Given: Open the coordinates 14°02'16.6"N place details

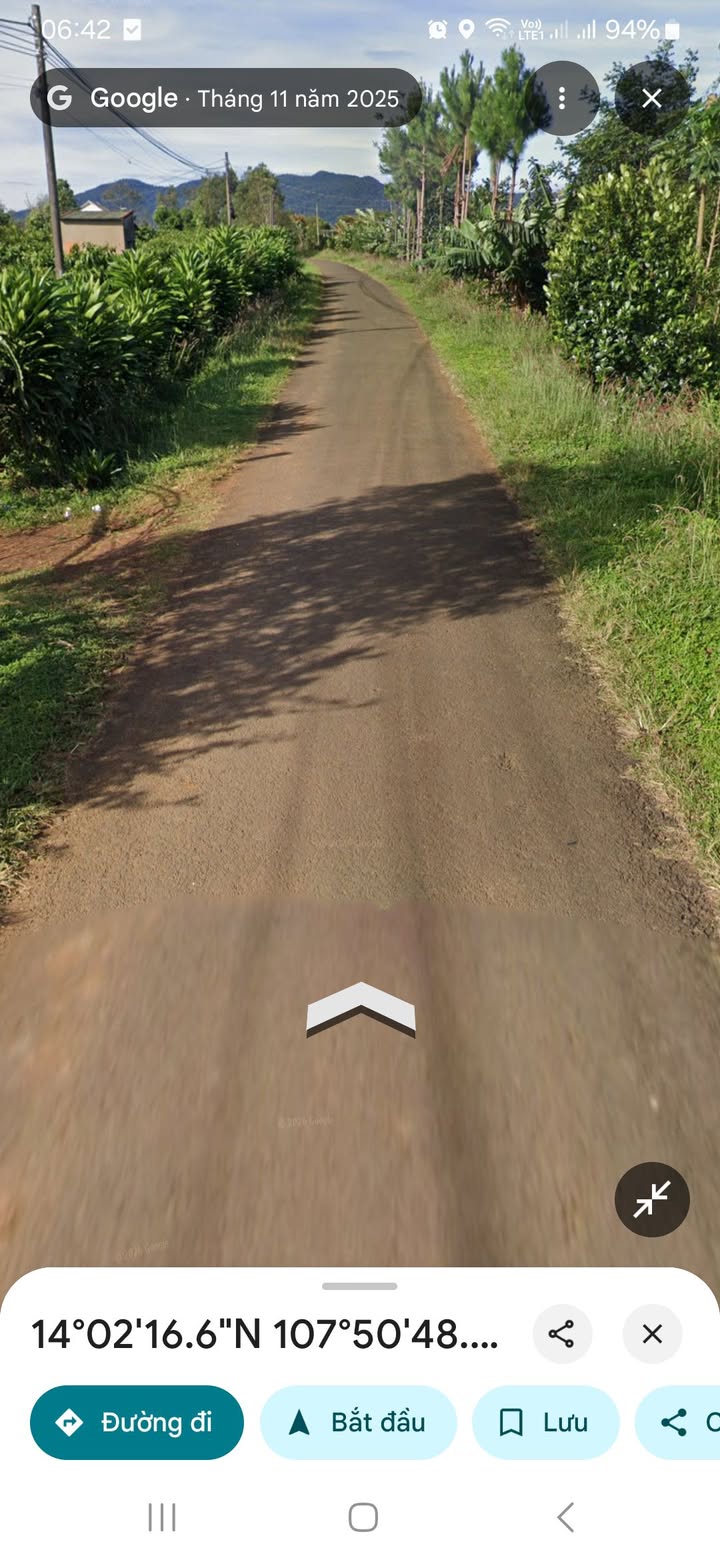Looking at the screenshot, I should coord(265,1334).
